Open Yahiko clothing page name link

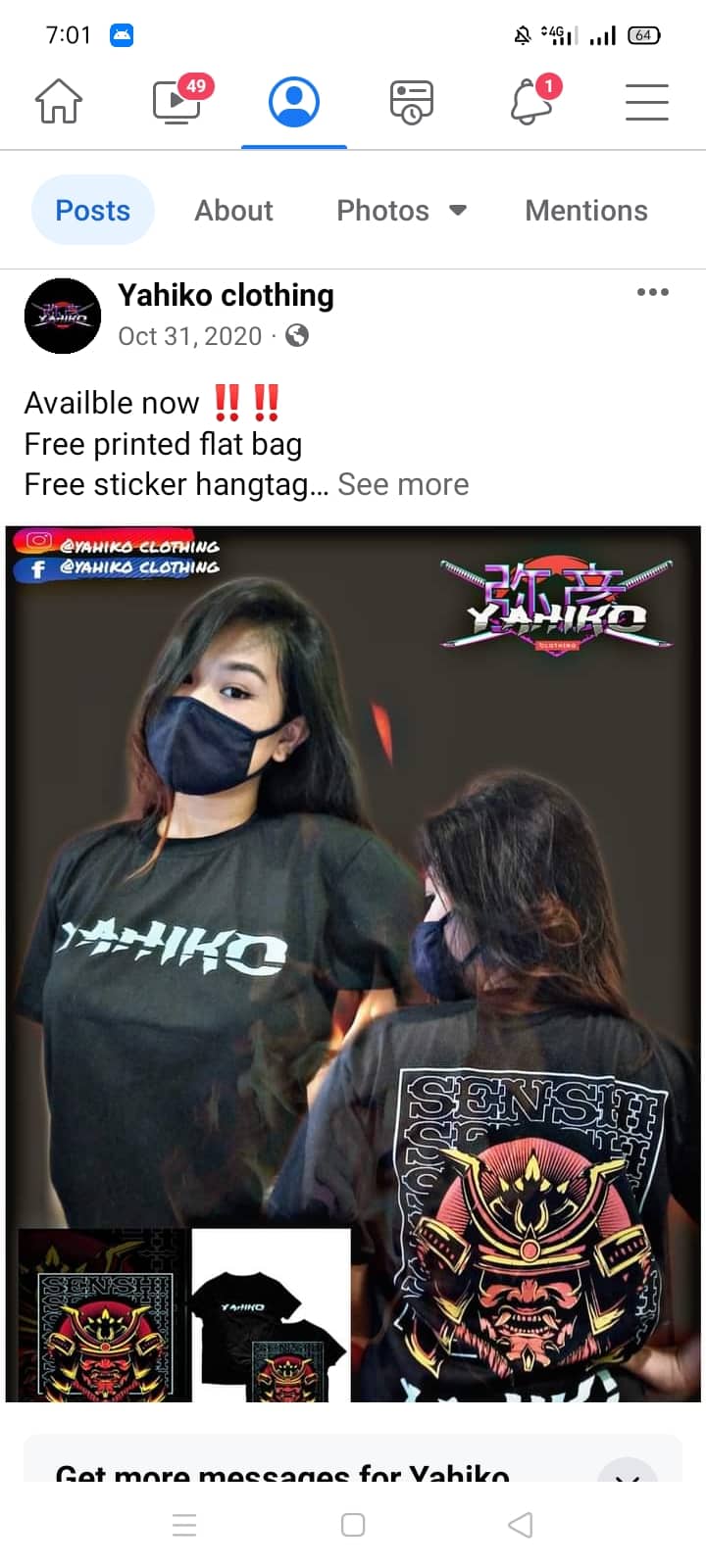coord(226,295)
